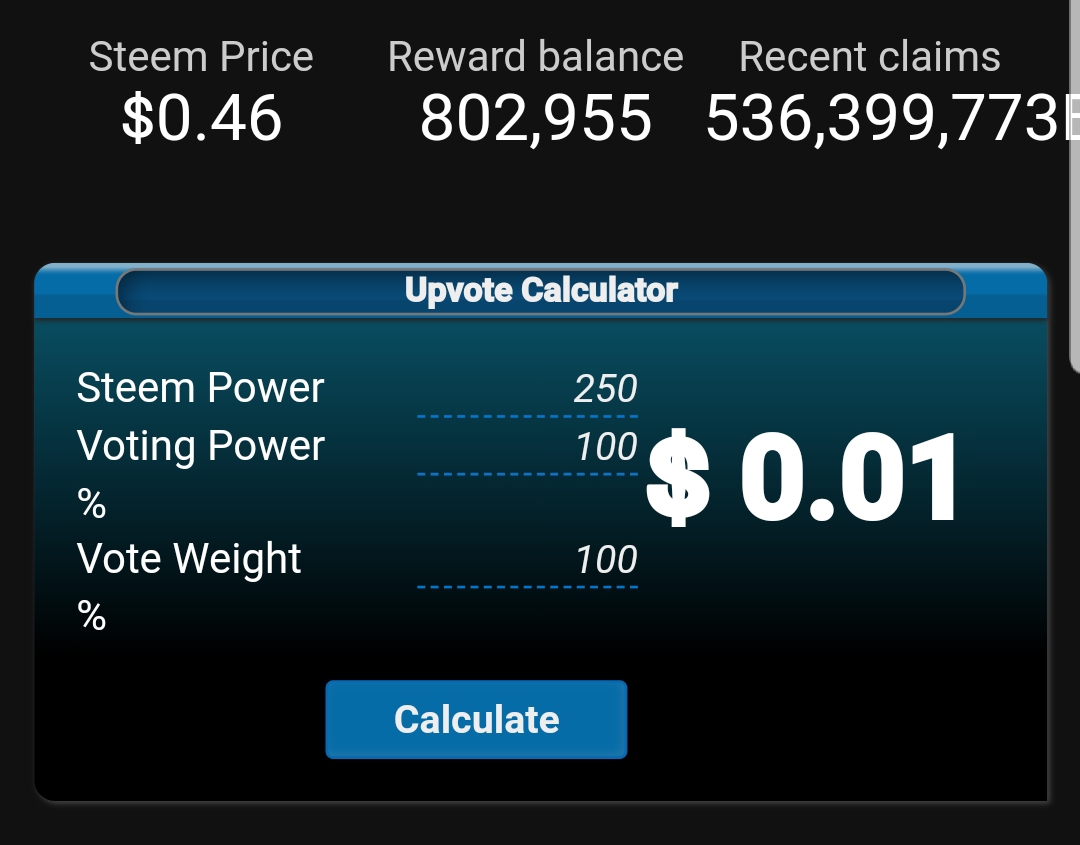The height and width of the screenshot is (845, 1080).
Task: Select the Vote Weight % field
Action: pyautogui.click(x=527, y=561)
